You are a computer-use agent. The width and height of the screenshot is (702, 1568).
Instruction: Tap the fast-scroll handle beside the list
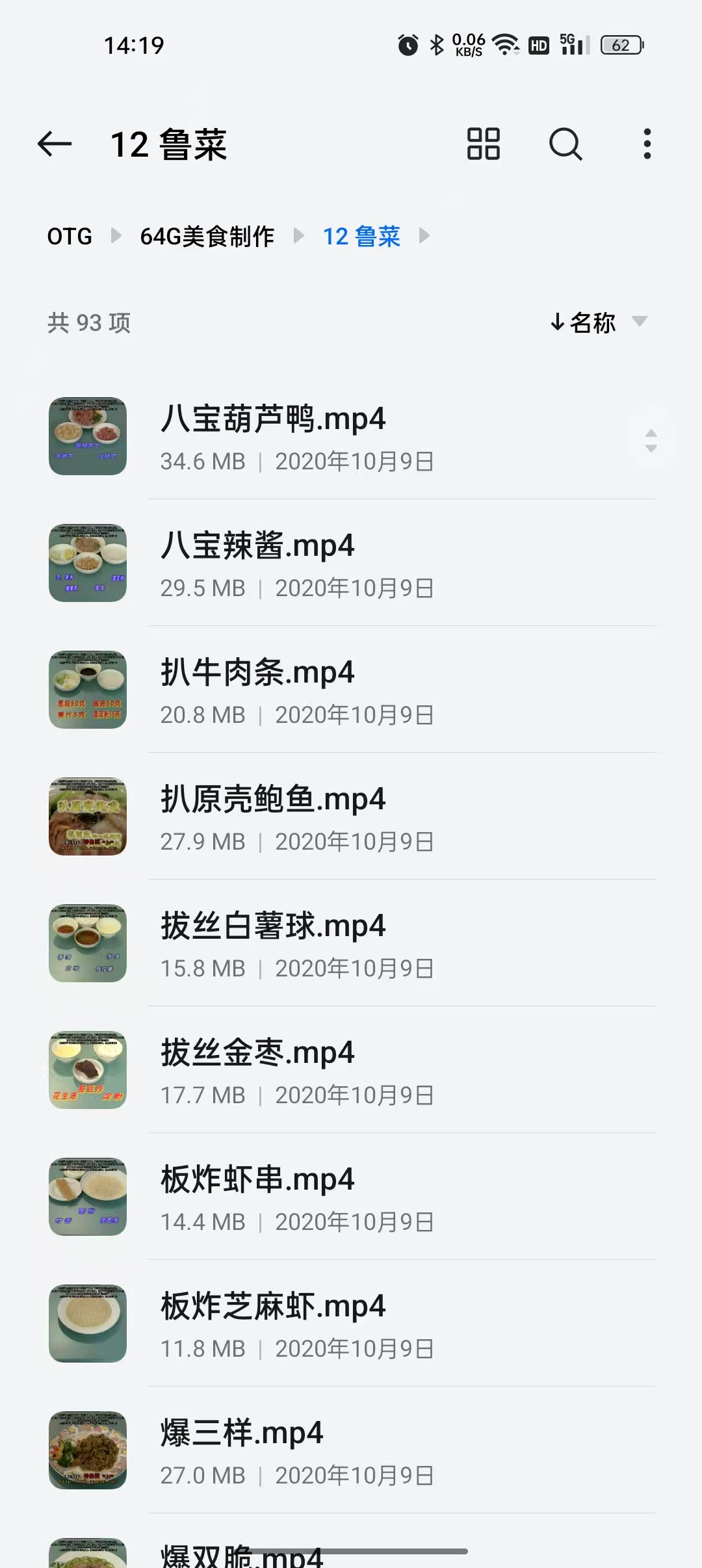pos(651,441)
